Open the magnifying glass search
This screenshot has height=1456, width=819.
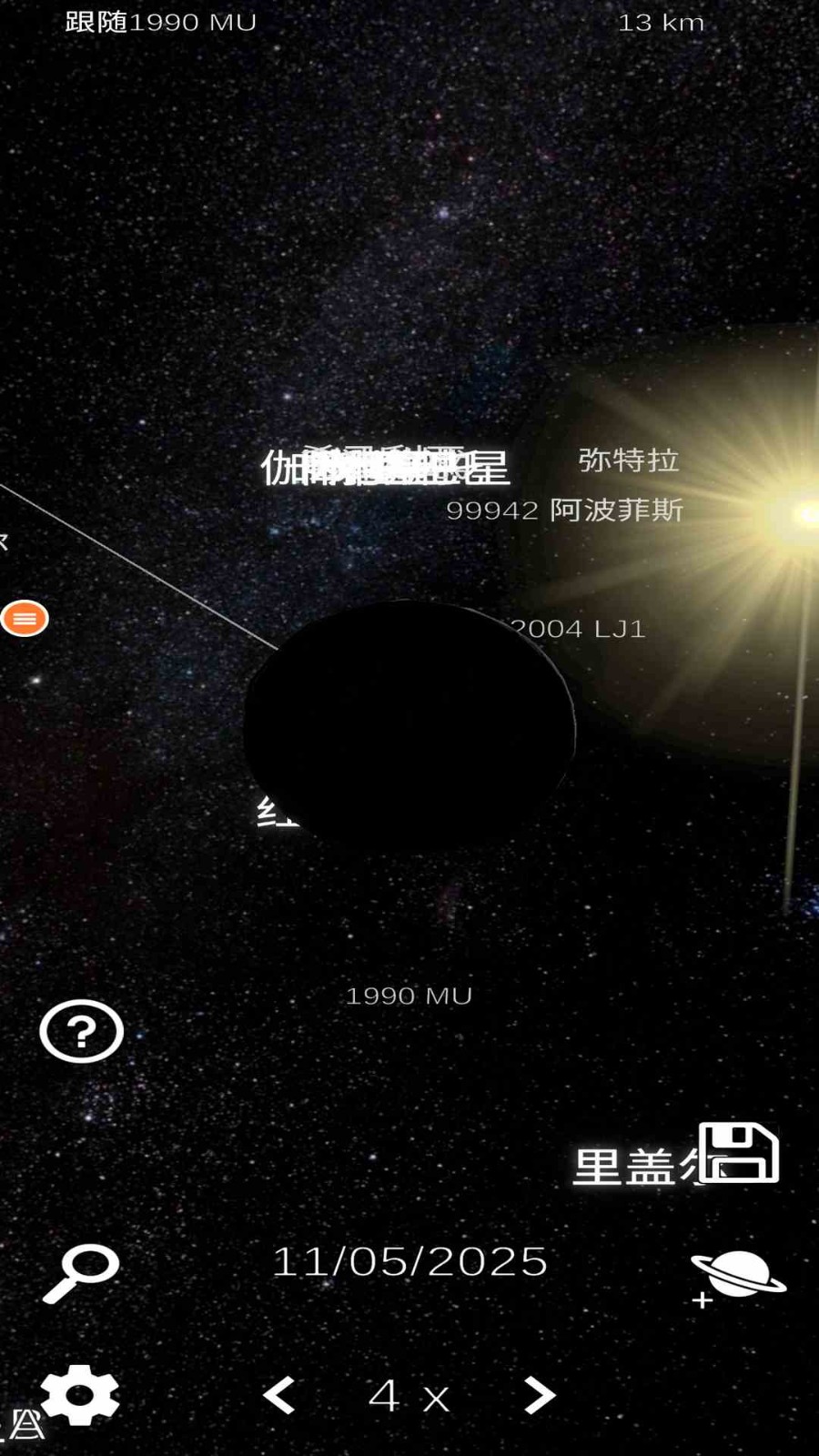[x=81, y=1273]
